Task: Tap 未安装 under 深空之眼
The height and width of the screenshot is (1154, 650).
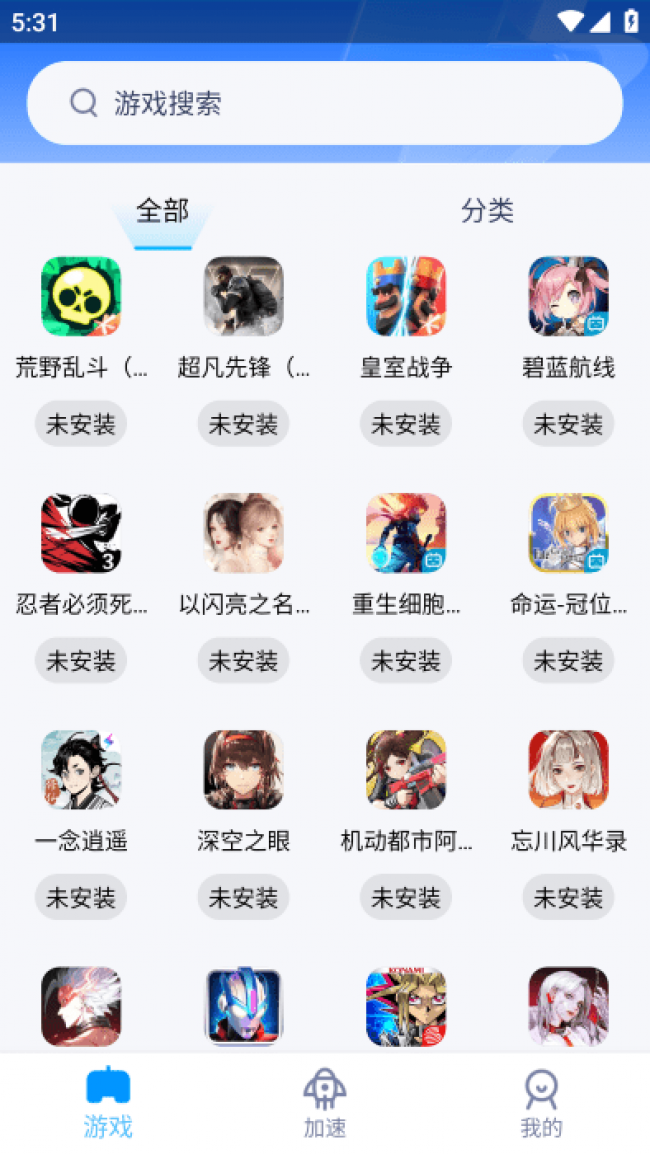Action: coord(243,898)
